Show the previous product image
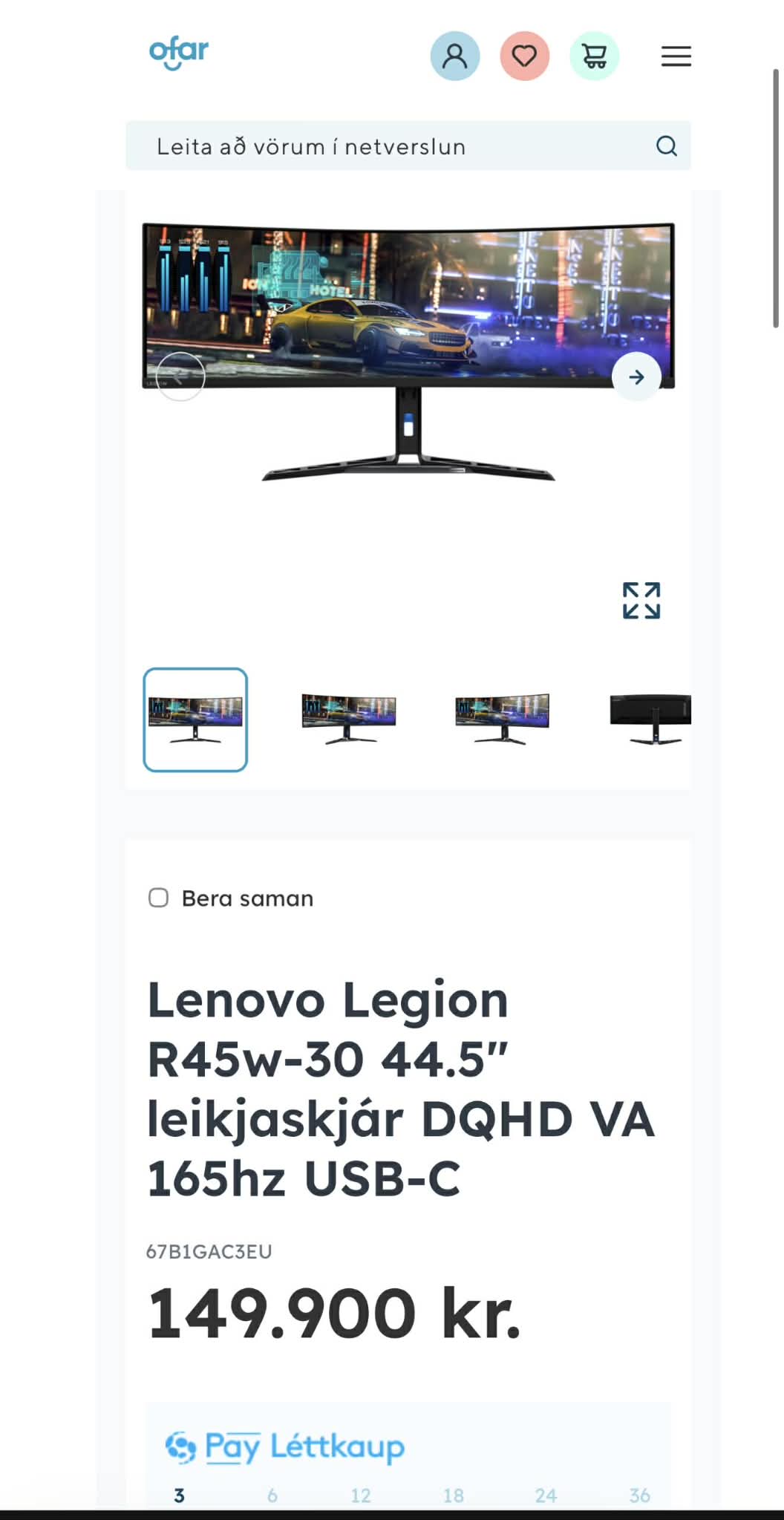784x1520 pixels. click(180, 377)
